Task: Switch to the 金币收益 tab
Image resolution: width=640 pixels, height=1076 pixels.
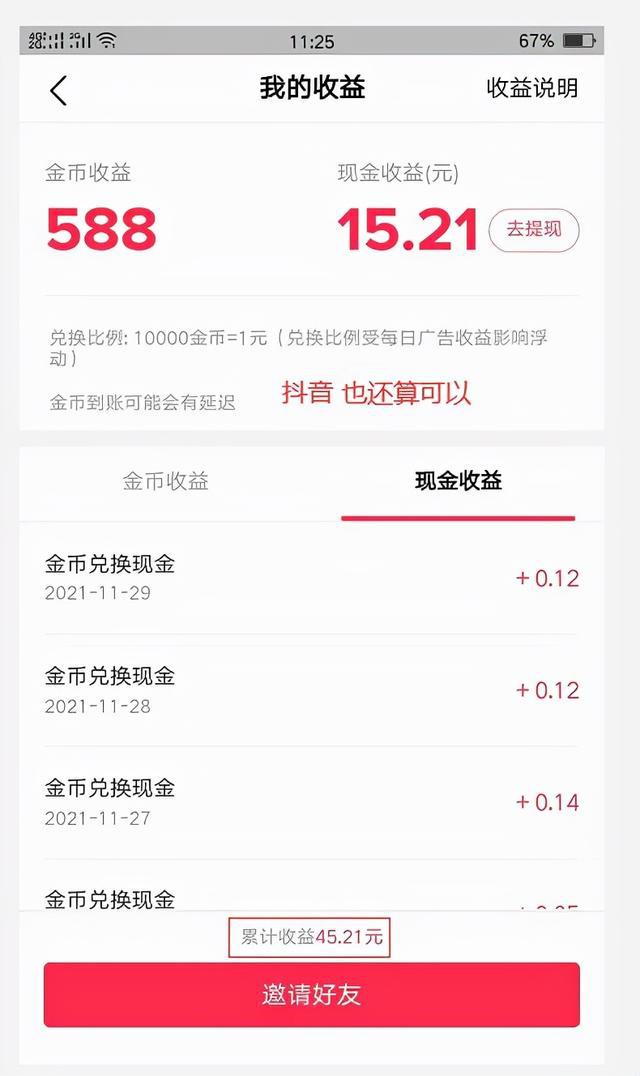Action: point(166,482)
